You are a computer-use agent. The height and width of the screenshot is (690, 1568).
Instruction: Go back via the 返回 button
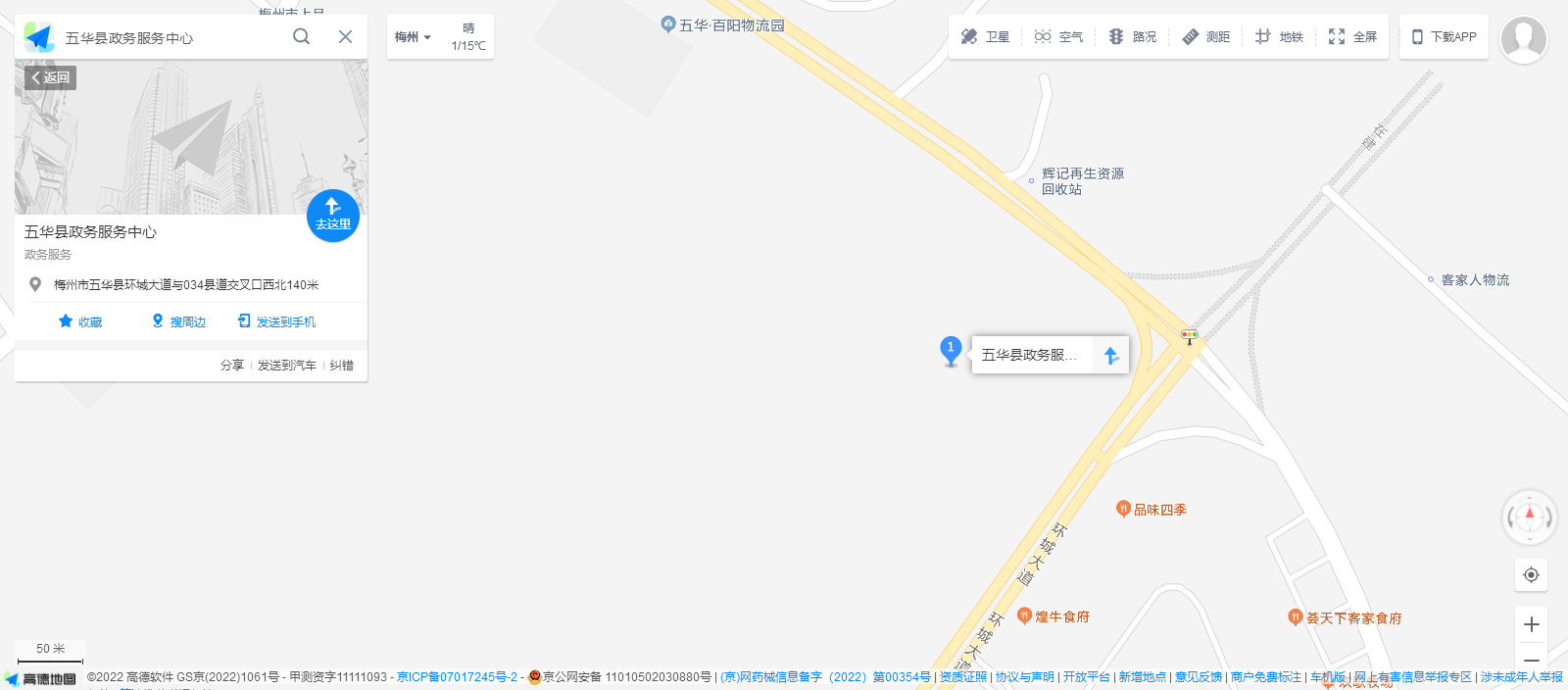click(51, 77)
